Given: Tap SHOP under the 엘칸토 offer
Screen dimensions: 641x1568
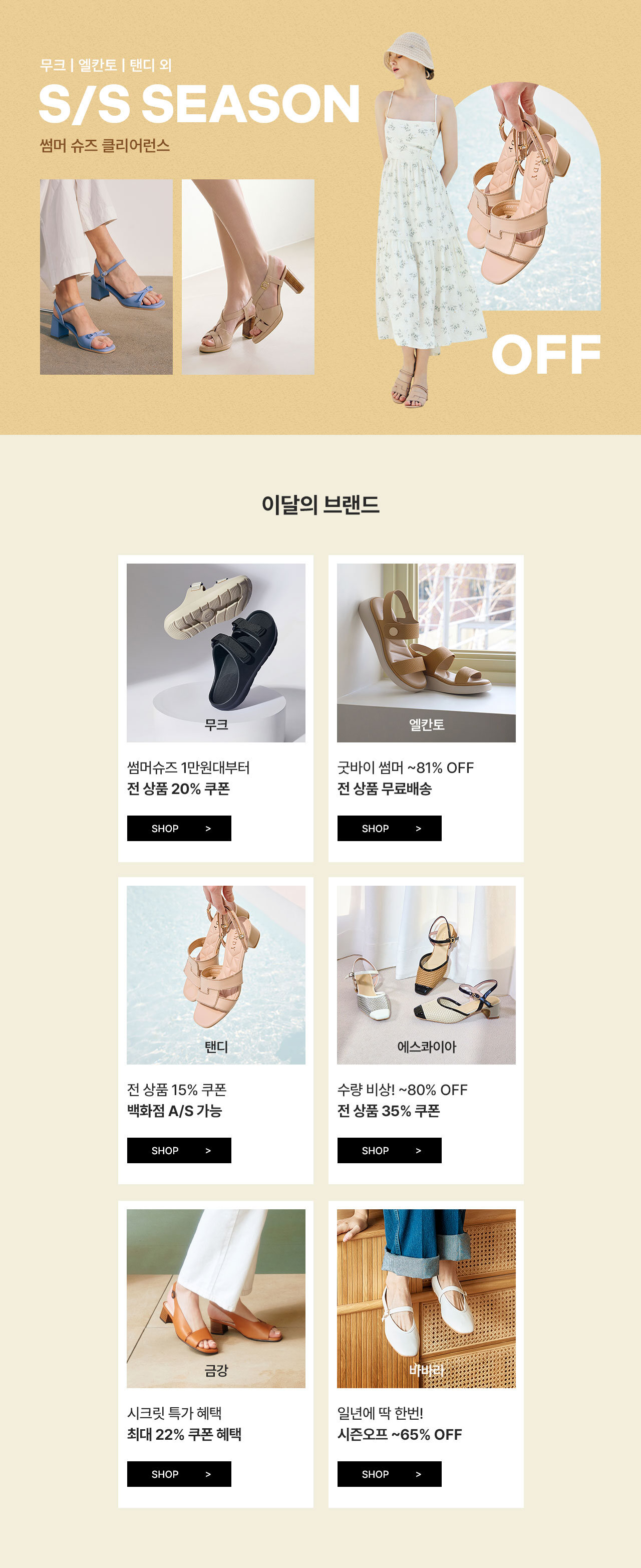Looking at the screenshot, I should click(x=389, y=828).
